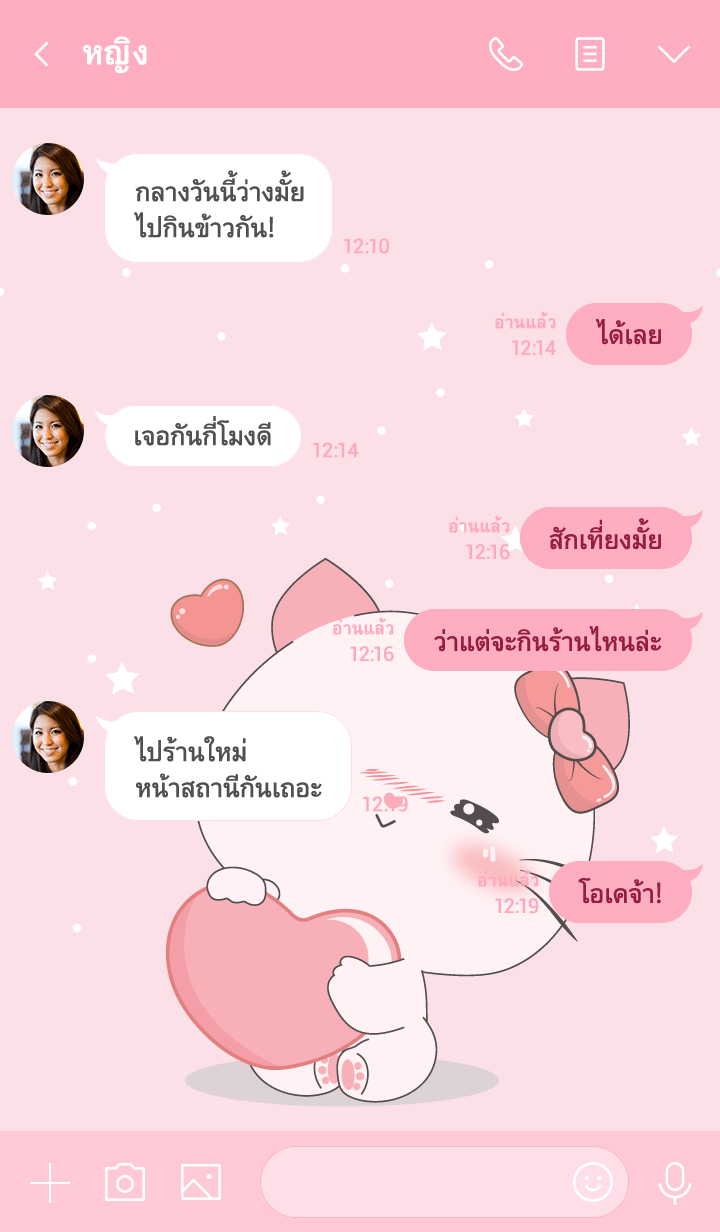This screenshot has width=720, height=1232.
Task: Open the plus attachment menu
Action: click(x=50, y=1183)
